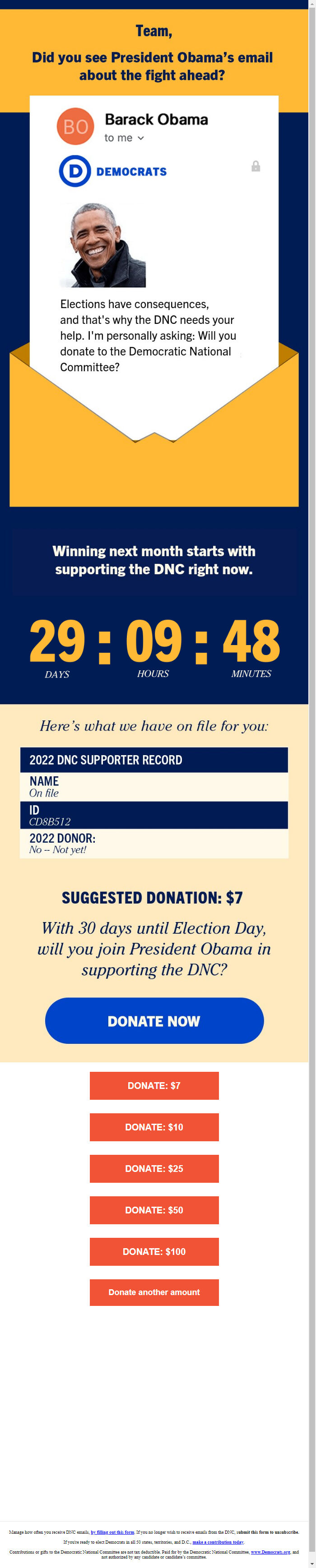Tap the blue DONATE NOW button
The image size is (316, 1568).
(154, 1020)
